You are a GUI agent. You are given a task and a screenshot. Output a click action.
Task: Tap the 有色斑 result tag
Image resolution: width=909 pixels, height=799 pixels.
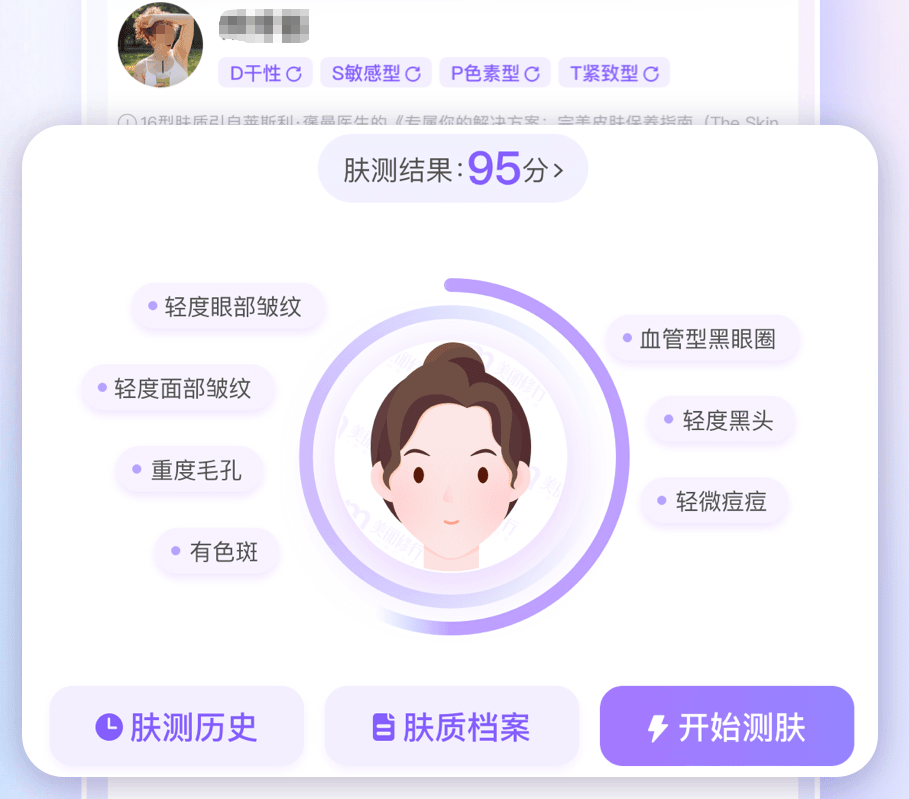click(218, 551)
